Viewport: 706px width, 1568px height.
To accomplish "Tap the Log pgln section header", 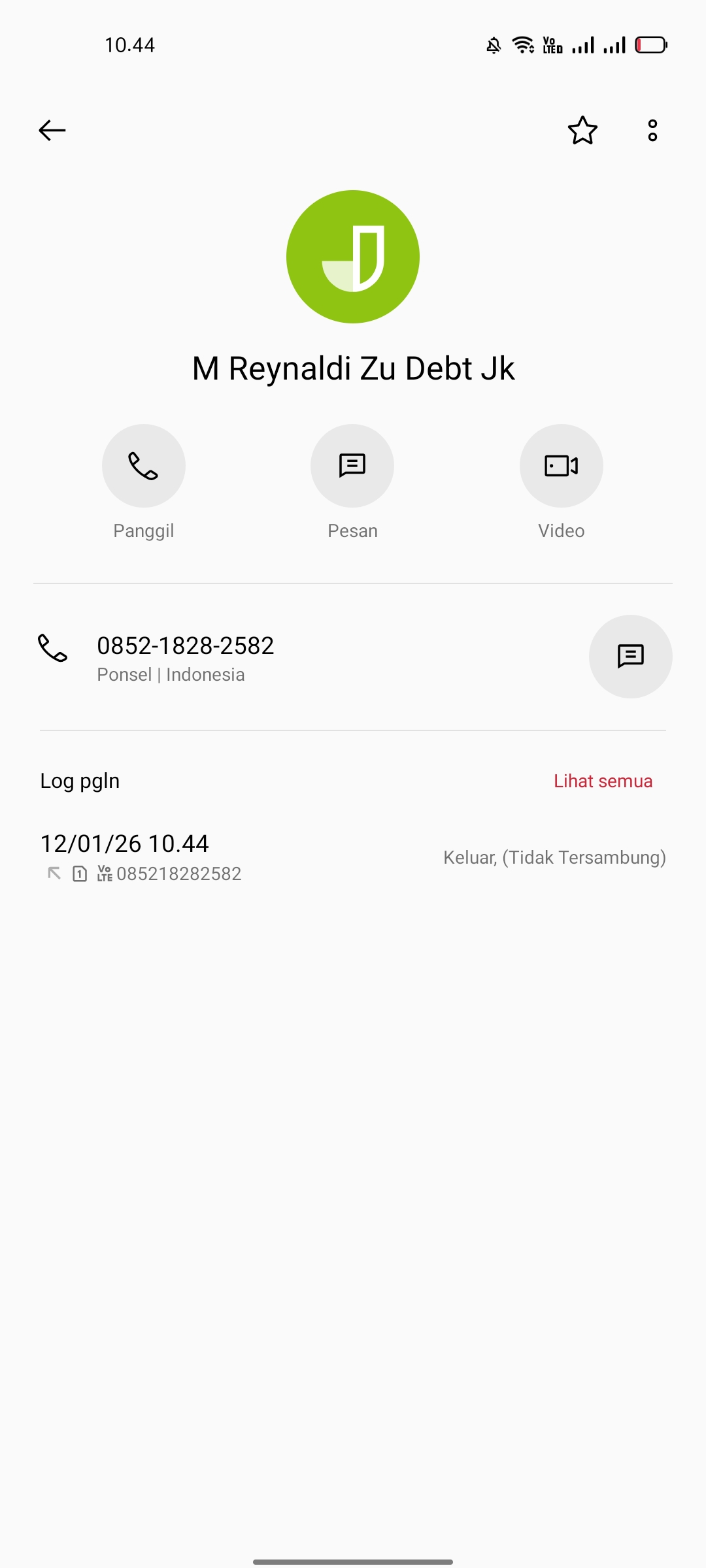I will (x=78, y=780).
